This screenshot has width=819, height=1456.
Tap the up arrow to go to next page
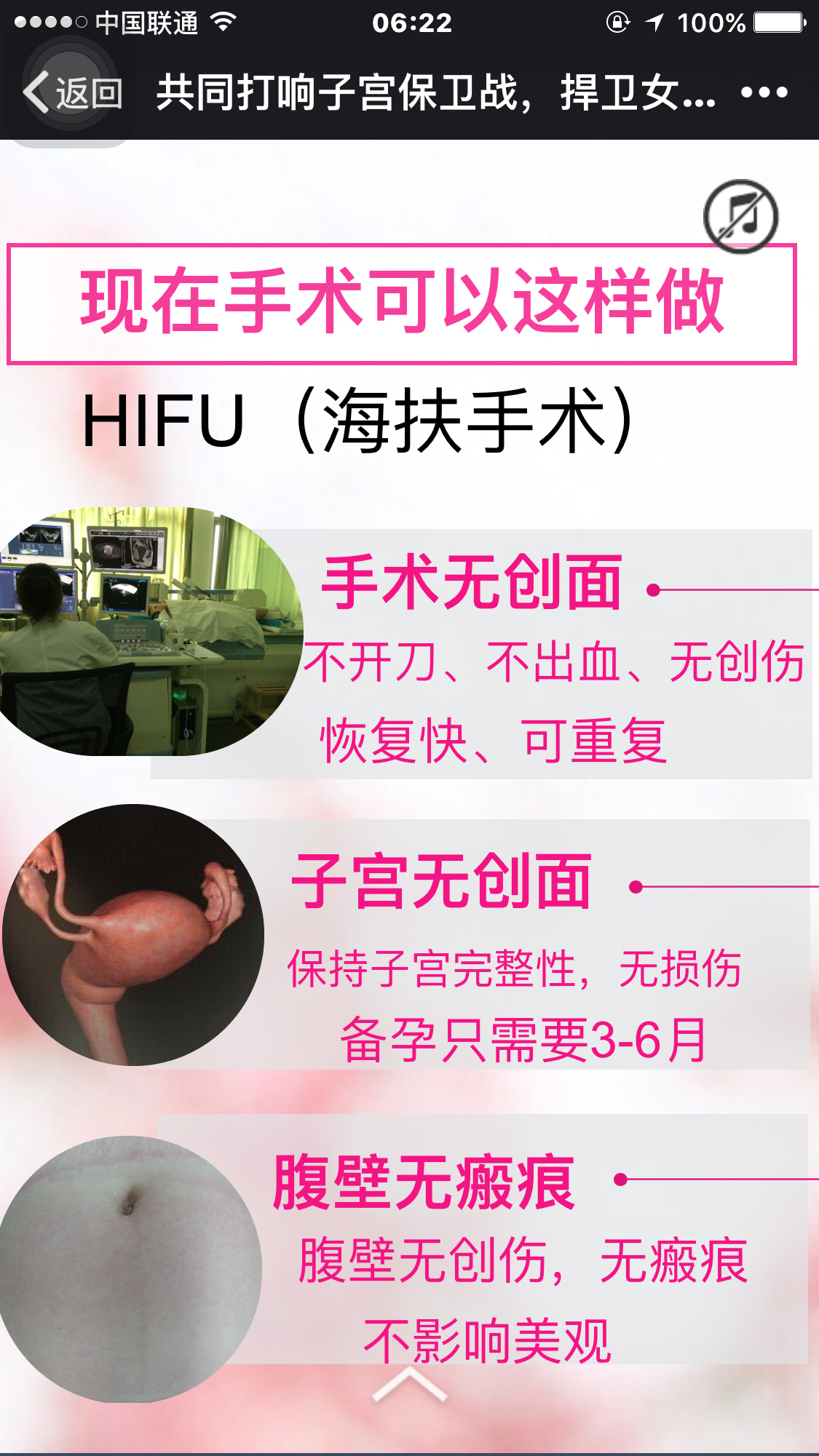pos(409,1385)
